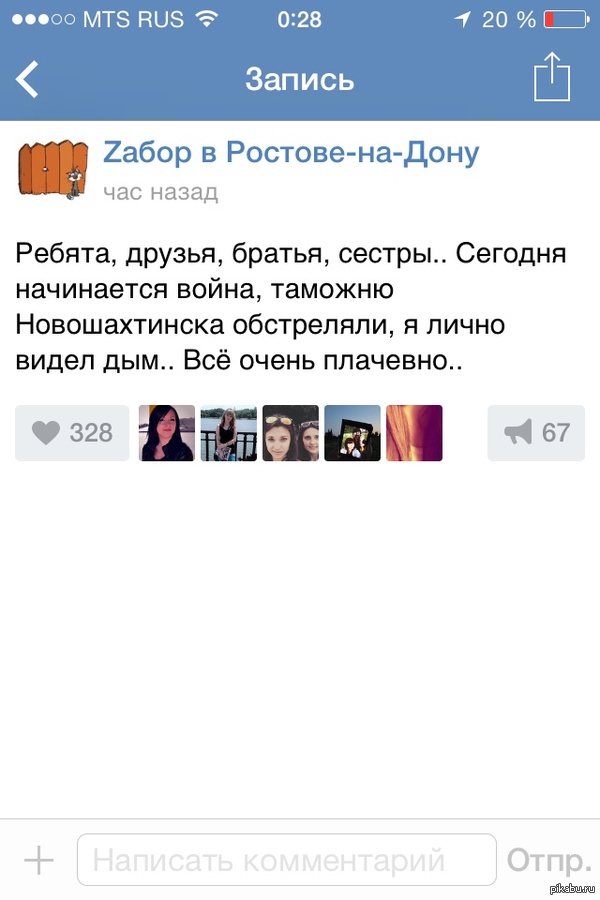This screenshot has height=900, width=600.
Task: Like the post with 328 likes
Action: click(x=72, y=433)
